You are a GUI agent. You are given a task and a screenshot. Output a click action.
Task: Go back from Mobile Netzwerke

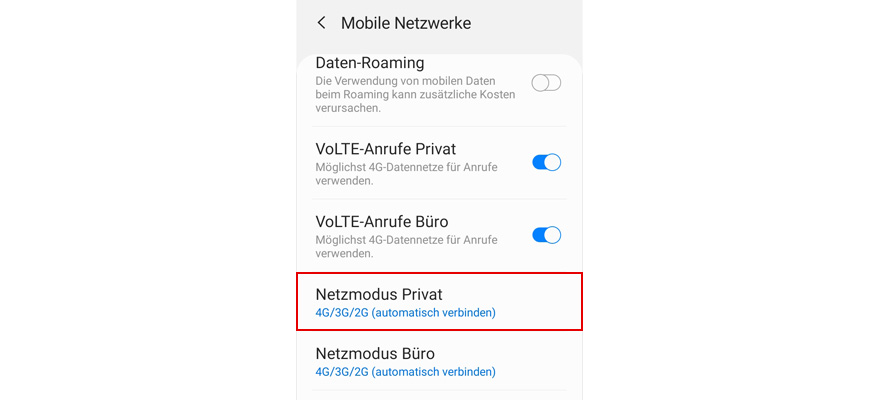click(x=321, y=22)
